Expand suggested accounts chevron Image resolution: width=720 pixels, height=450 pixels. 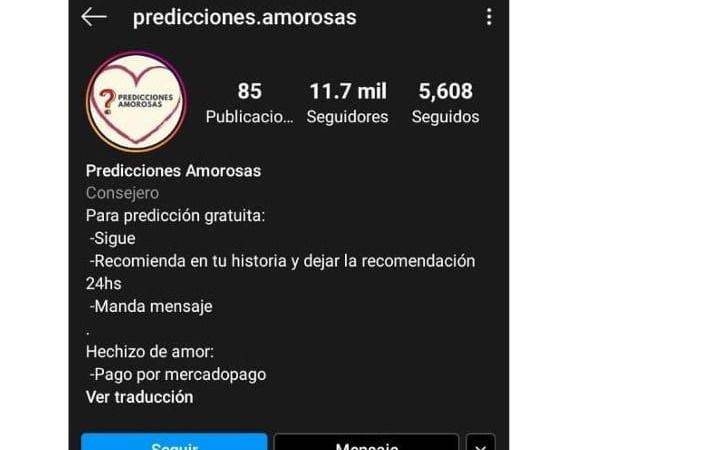click(x=481, y=442)
